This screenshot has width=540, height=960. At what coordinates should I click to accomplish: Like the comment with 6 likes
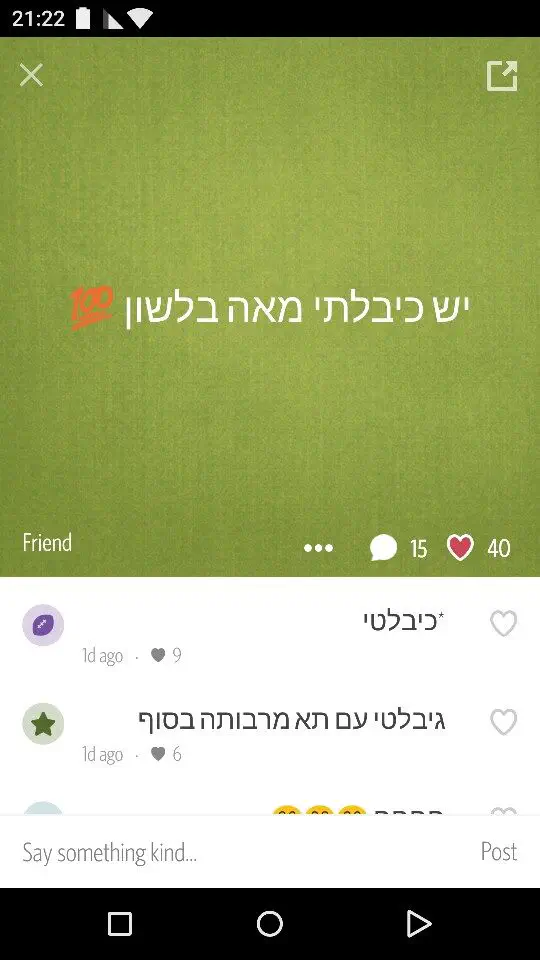click(503, 722)
